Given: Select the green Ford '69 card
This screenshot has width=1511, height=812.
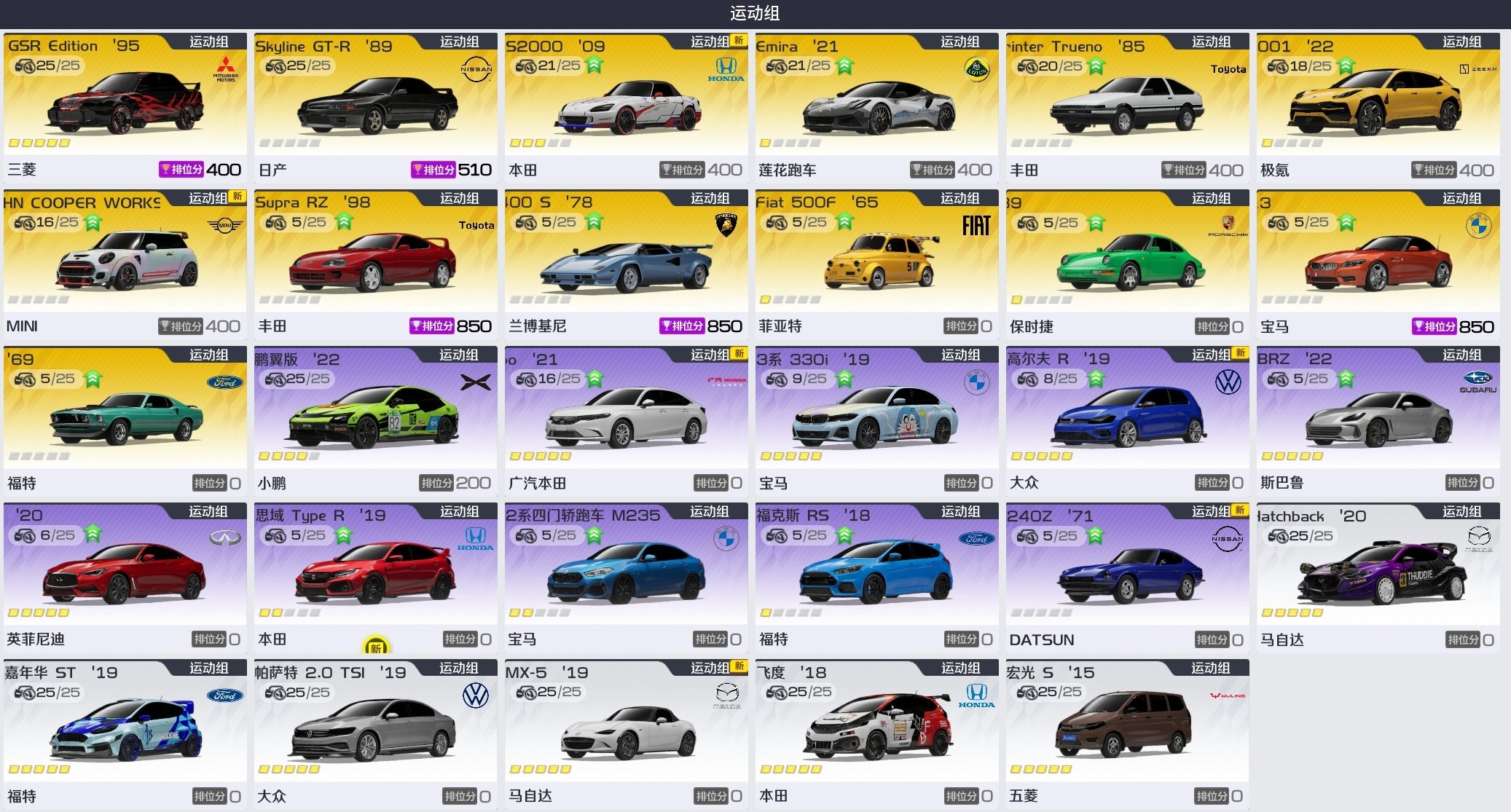Looking at the screenshot, I should (x=125, y=419).
